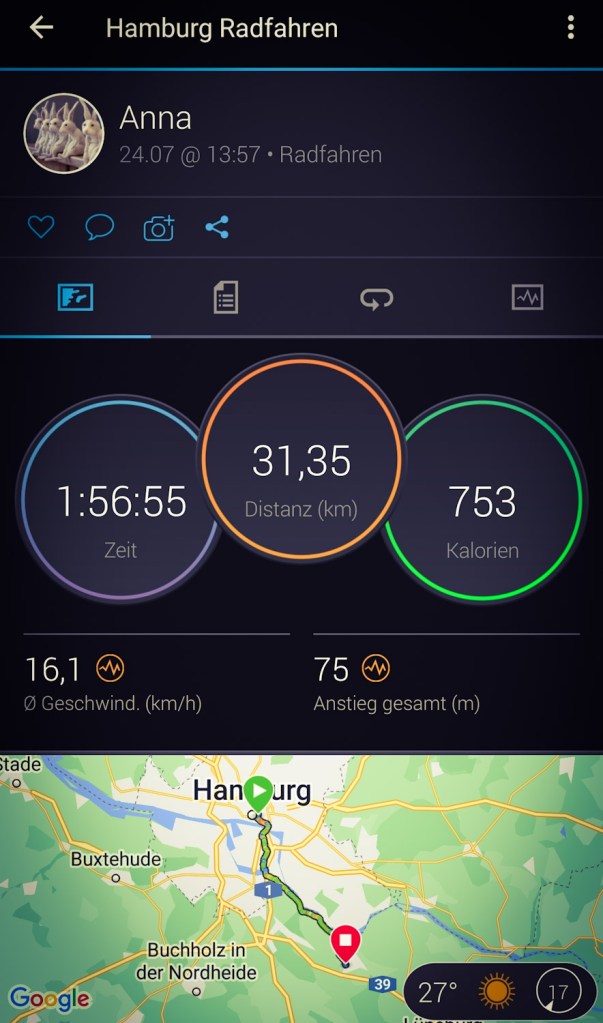Viewport: 603px width, 1023px height.
Task: Tap the insights icon next to 16,1 speed
Action: tap(110, 668)
